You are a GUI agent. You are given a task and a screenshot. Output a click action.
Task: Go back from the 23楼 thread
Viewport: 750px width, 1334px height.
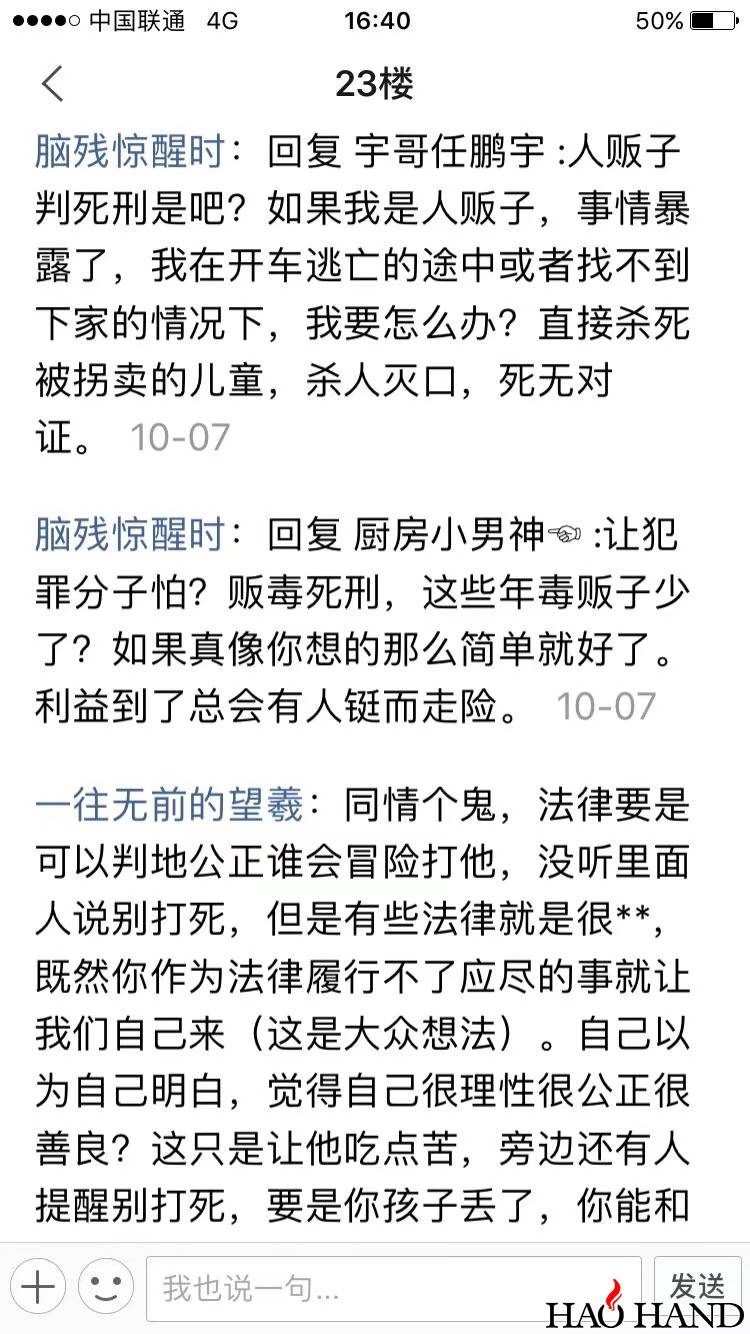pyautogui.click(x=52, y=84)
